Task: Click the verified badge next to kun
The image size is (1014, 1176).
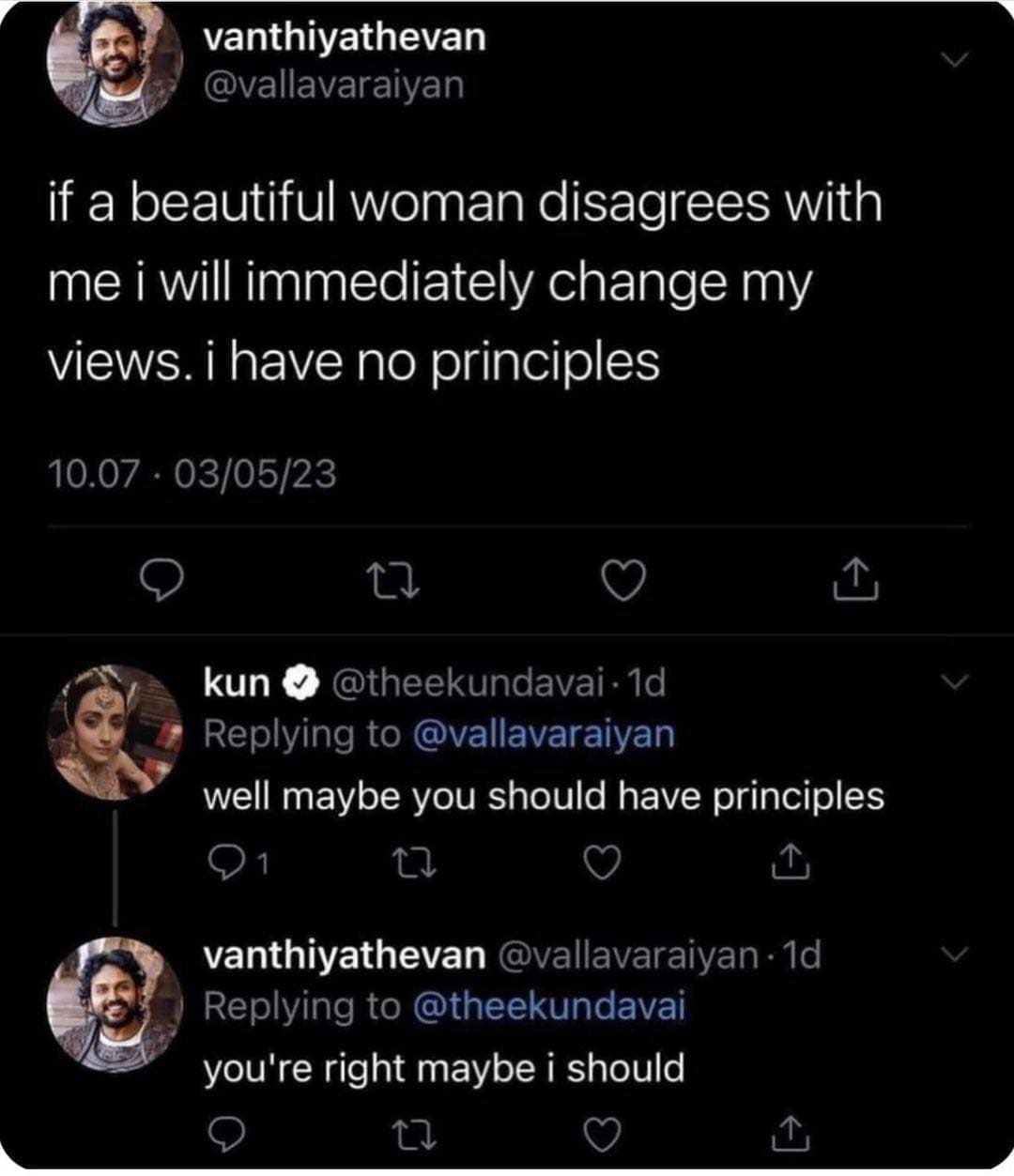Action: coord(299,684)
